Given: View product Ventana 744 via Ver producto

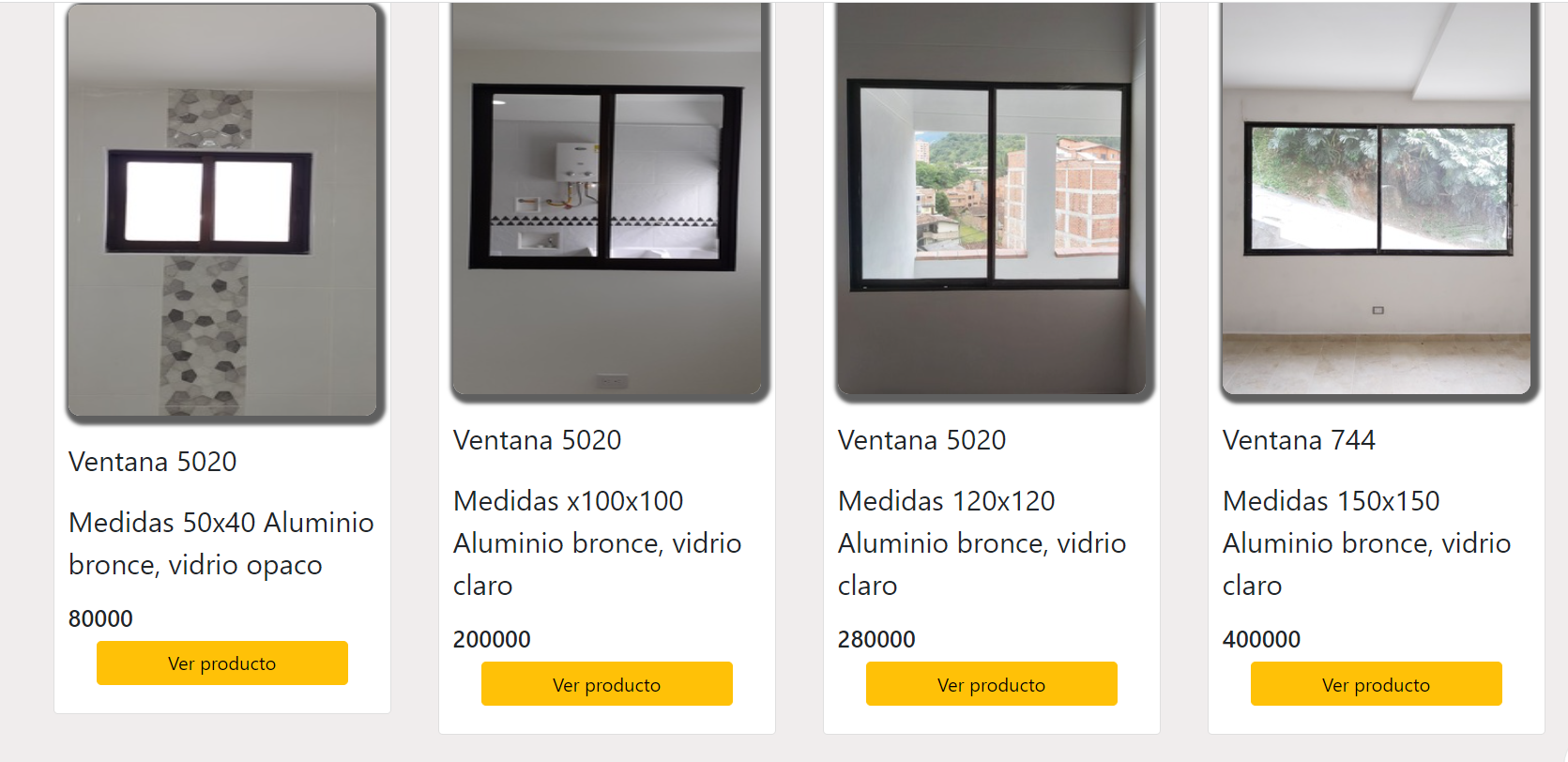Looking at the screenshot, I should 1376,684.
